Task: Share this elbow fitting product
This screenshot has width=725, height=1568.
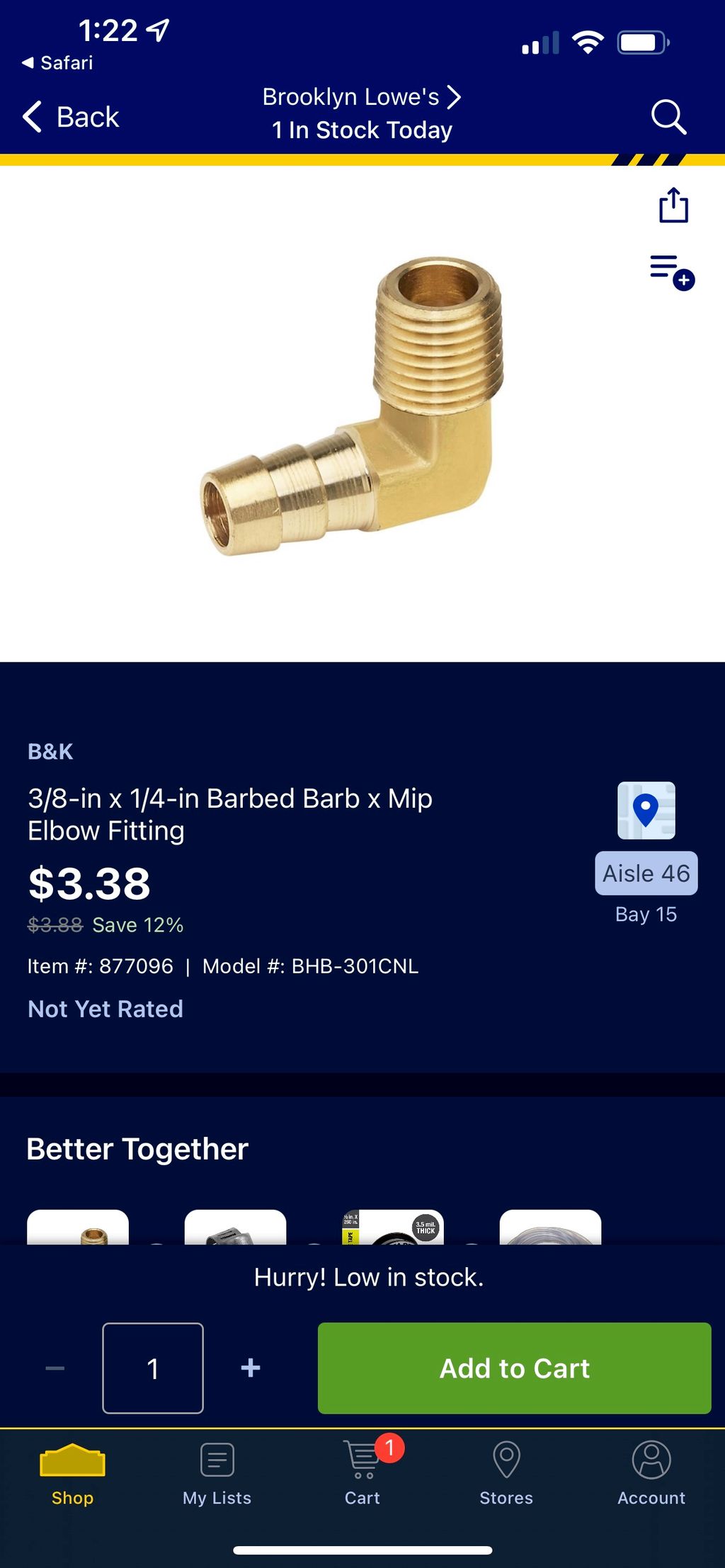Action: tap(673, 205)
